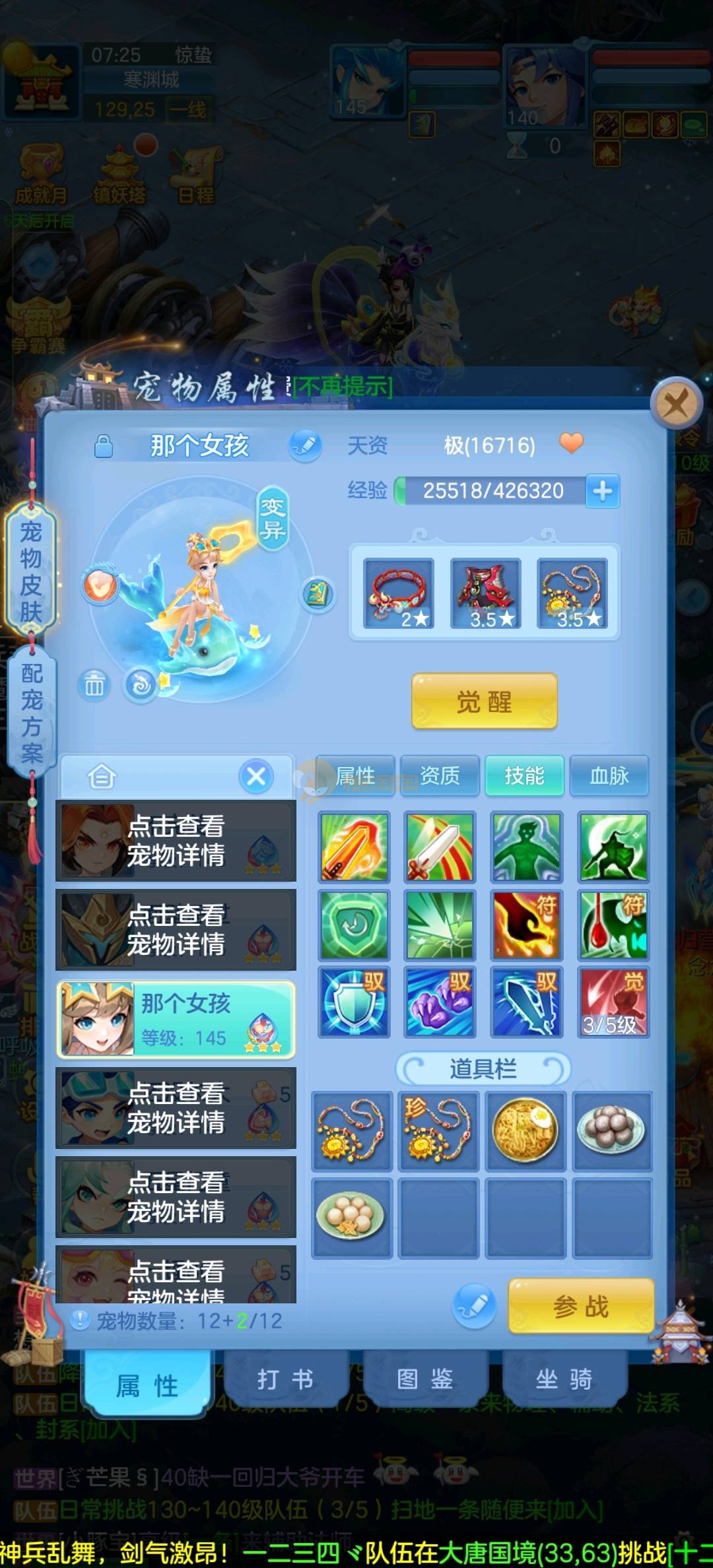
Task: Switch to the 血脉 tab
Action: pyautogui.click(x=609, y=775)
